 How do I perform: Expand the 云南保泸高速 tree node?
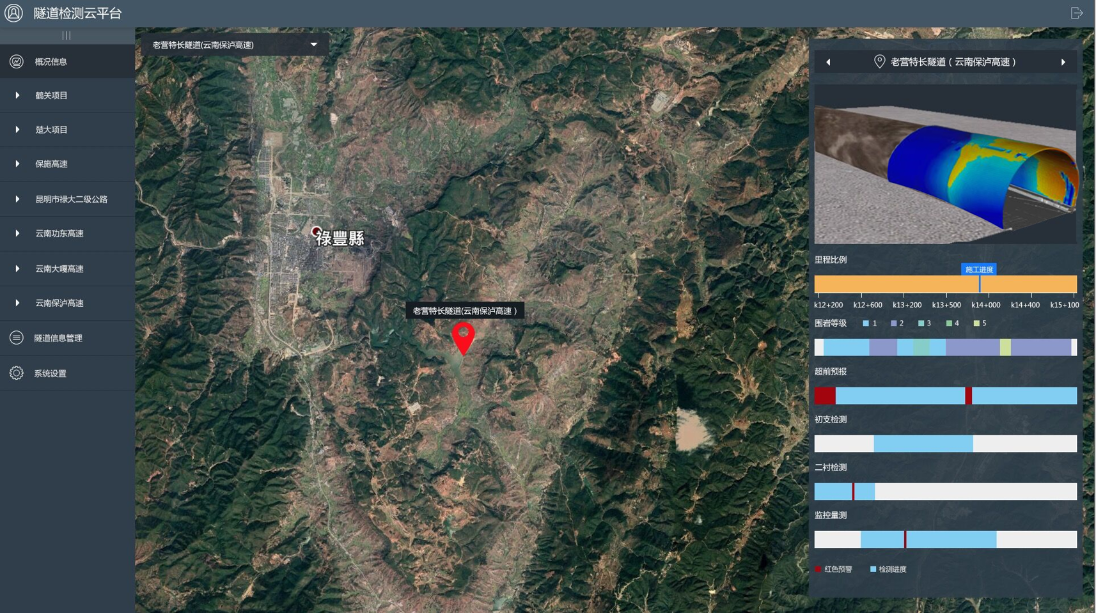(18, 303)
